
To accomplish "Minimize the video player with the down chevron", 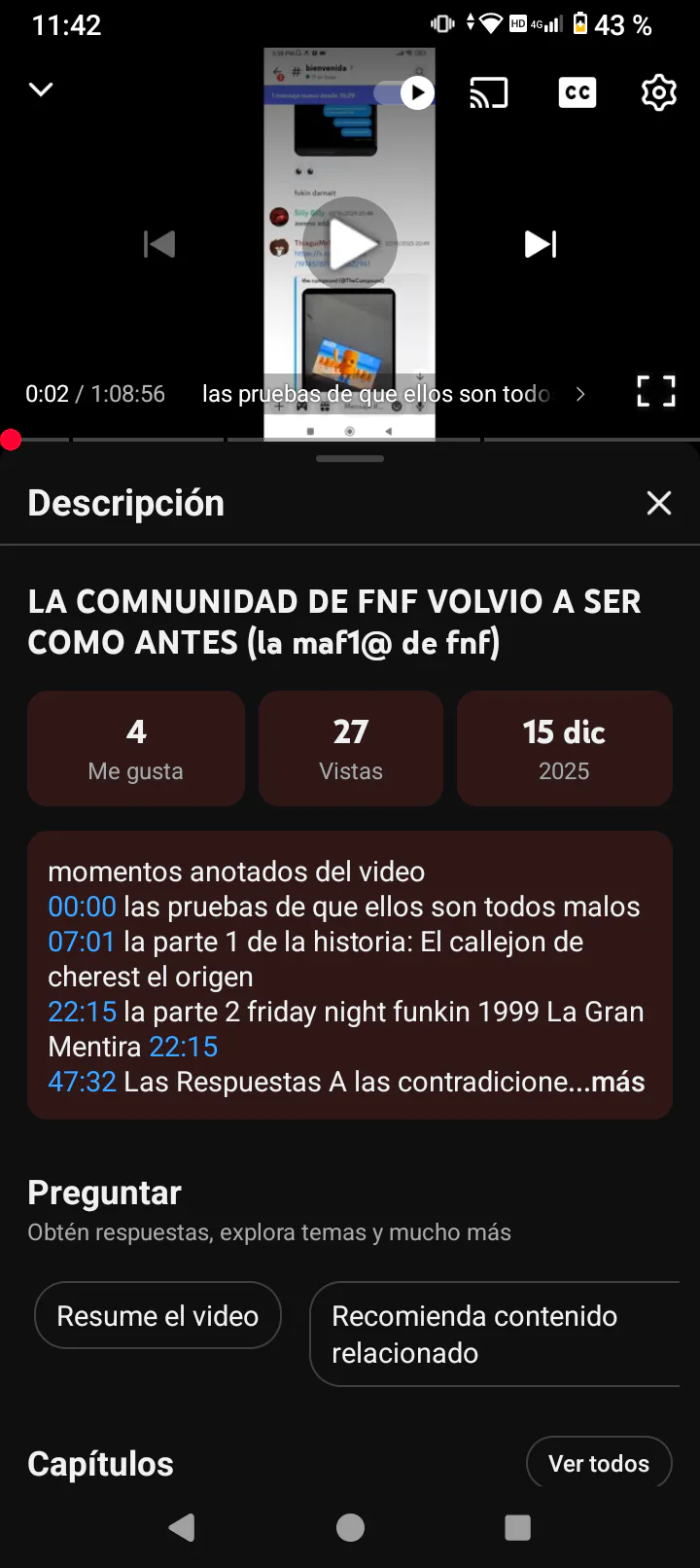I will tap(41, 90).
